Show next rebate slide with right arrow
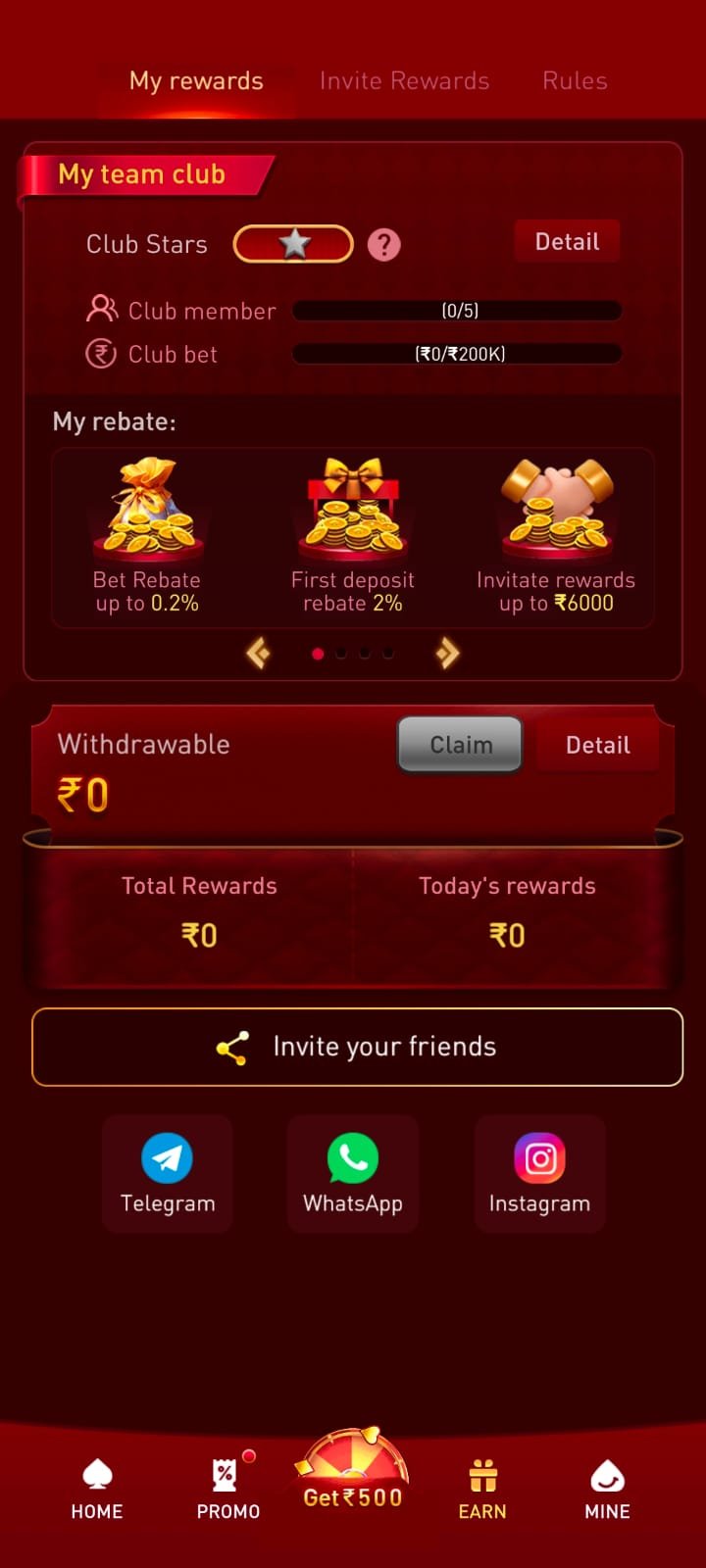 [x=448, y=653]
